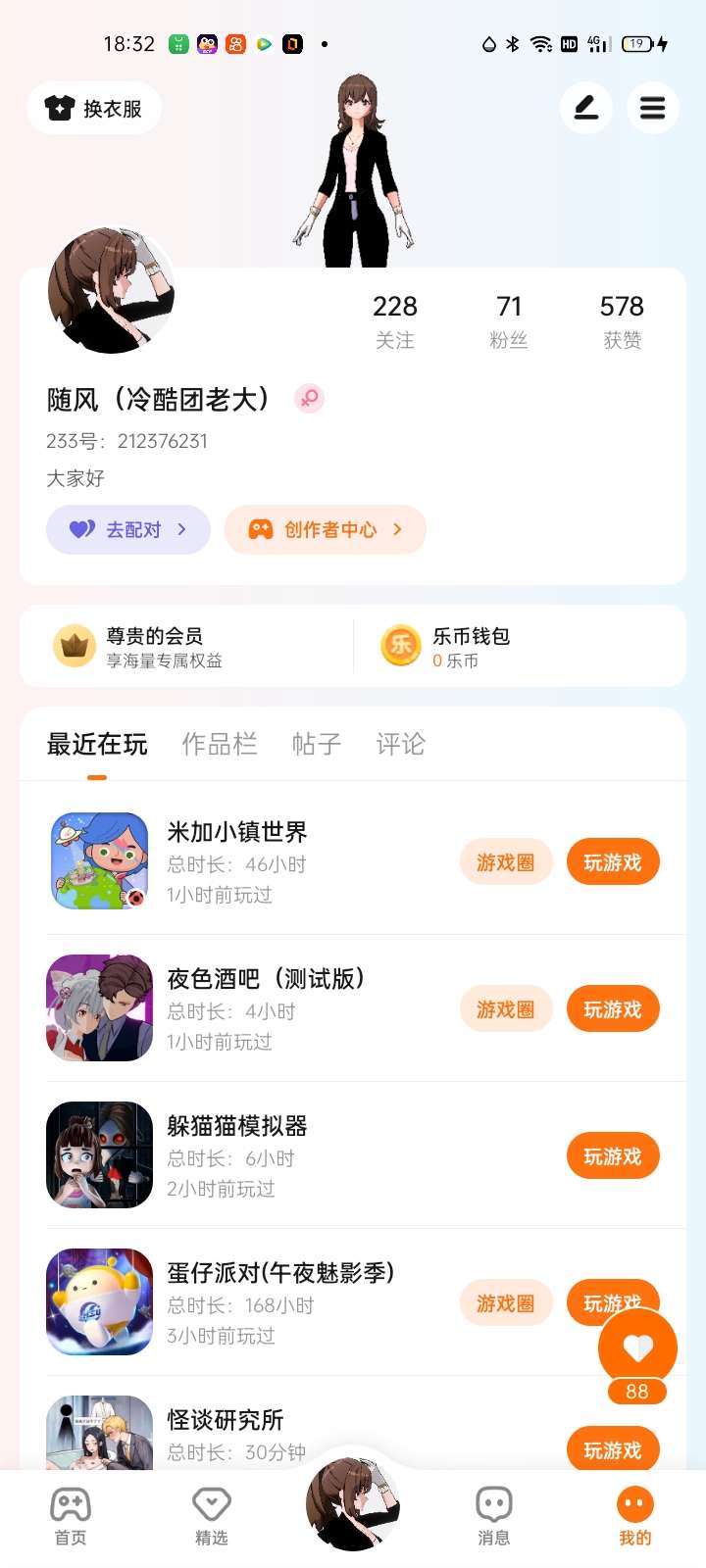Tap the 去配对 matching button
The width and height of the screenshot is (706, 1568).
tap(128, 530)
